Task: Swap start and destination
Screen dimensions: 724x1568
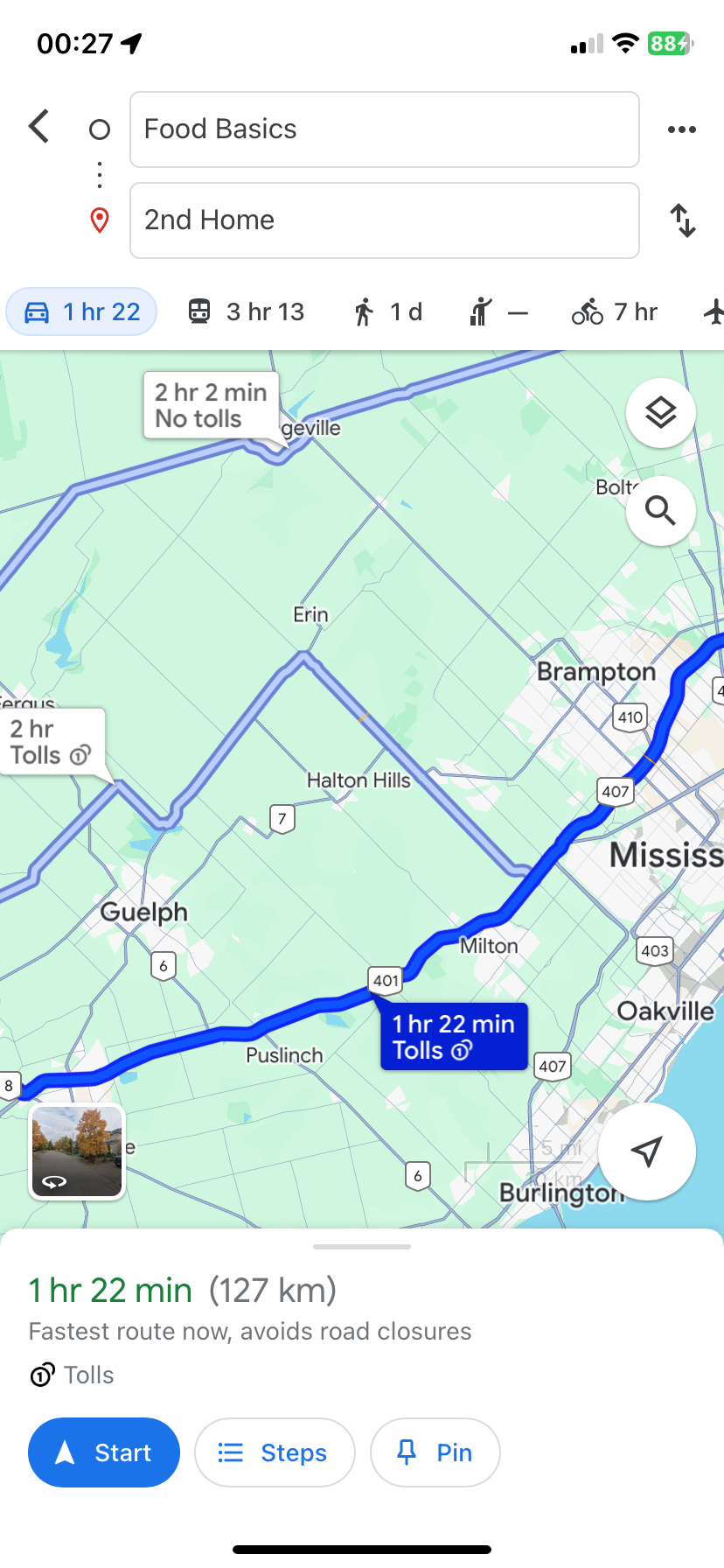Action: click(682, 220)
